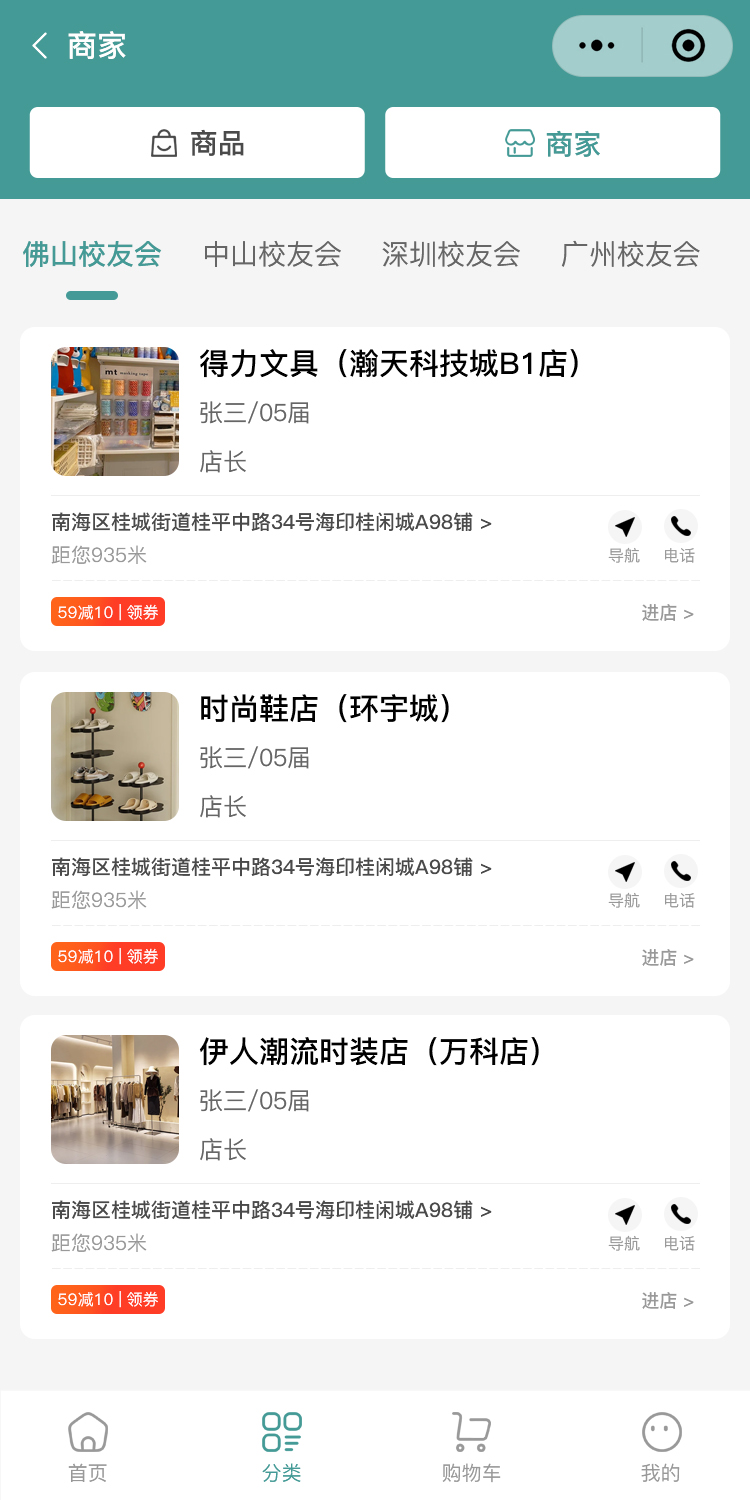
Task: Open the mini program overflow menu
Action: pyautogui.click(x=597, y=46)
